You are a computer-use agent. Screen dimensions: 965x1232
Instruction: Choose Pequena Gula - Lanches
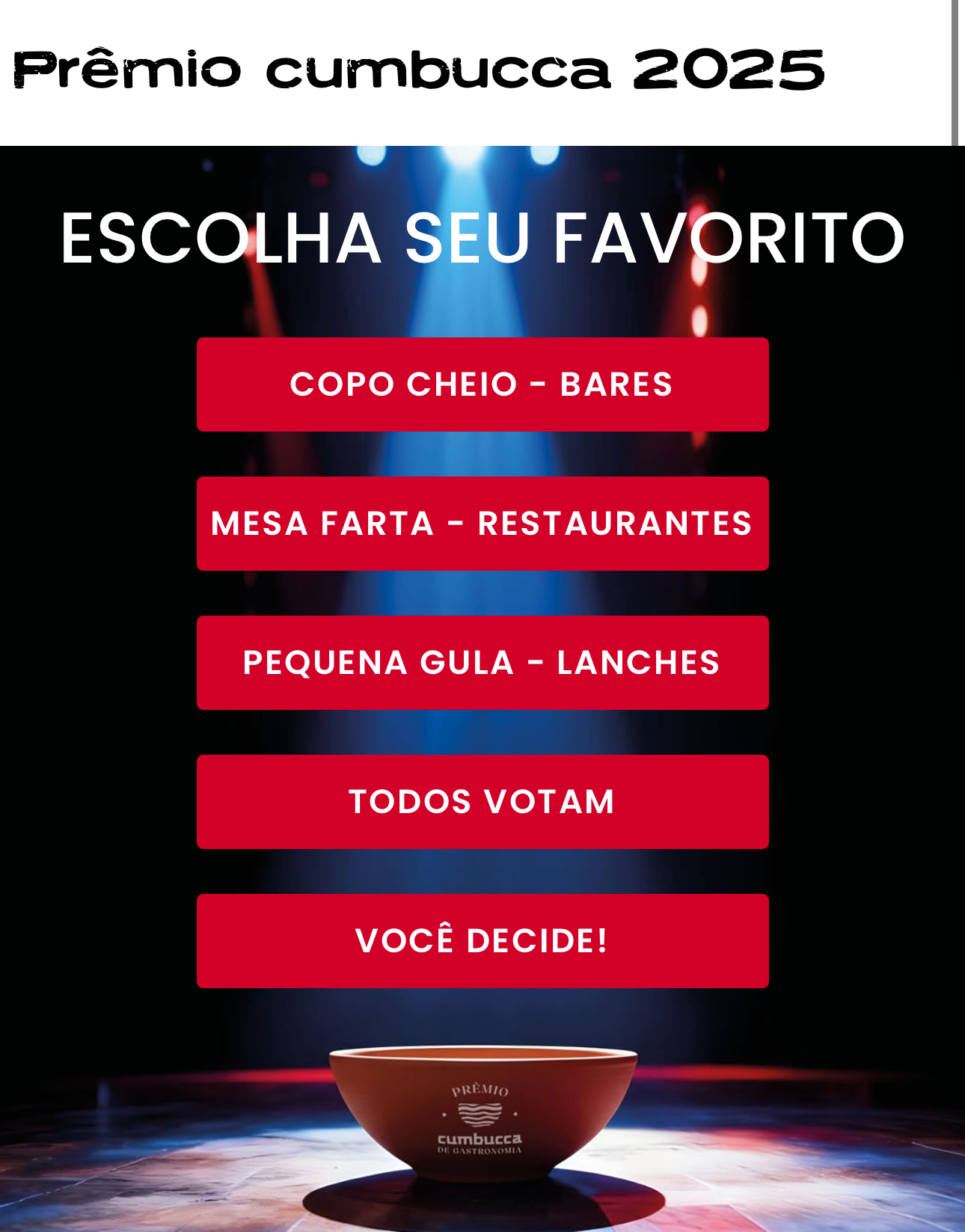(x=482, y=663)
